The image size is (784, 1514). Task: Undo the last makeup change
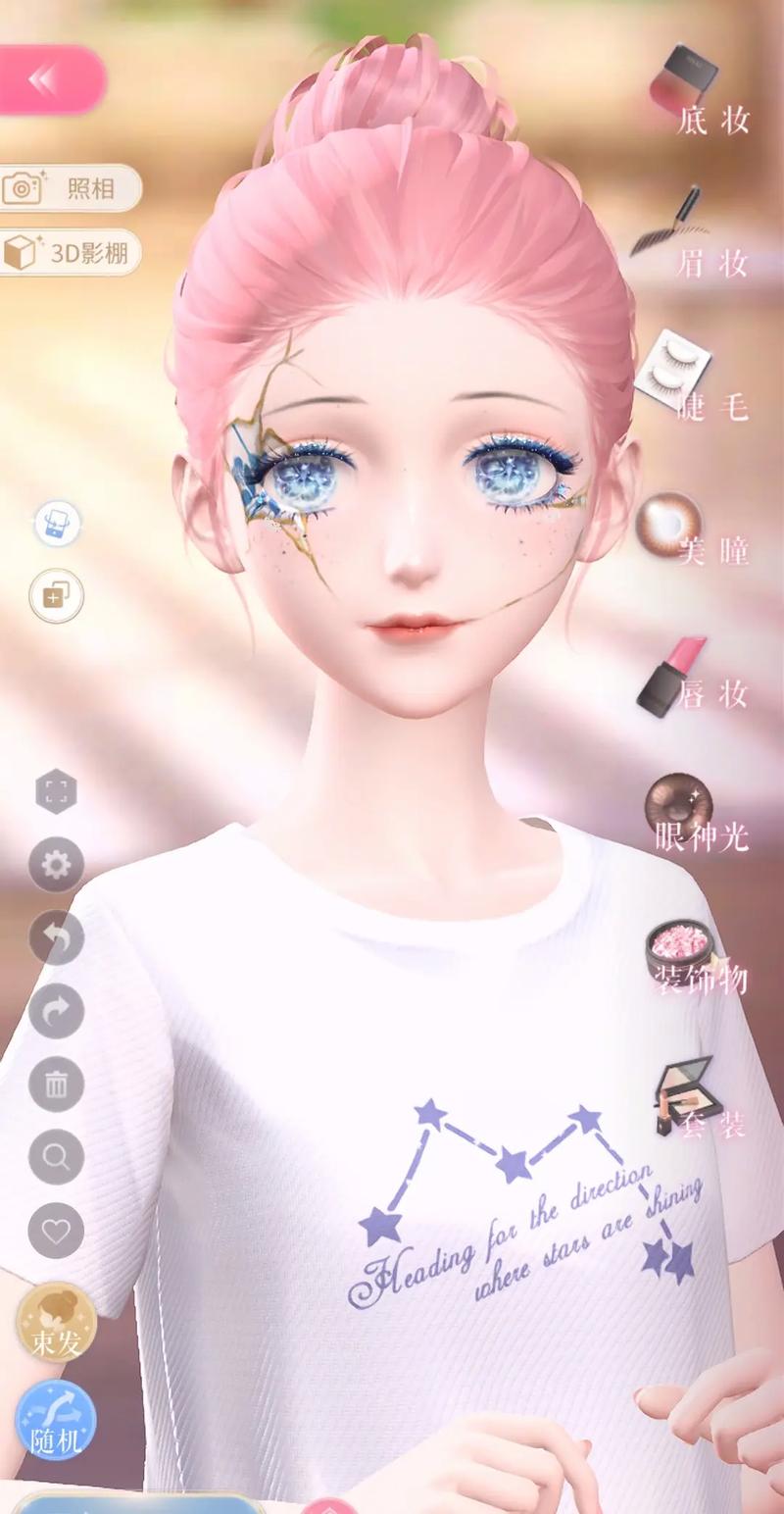pos(56,938)
